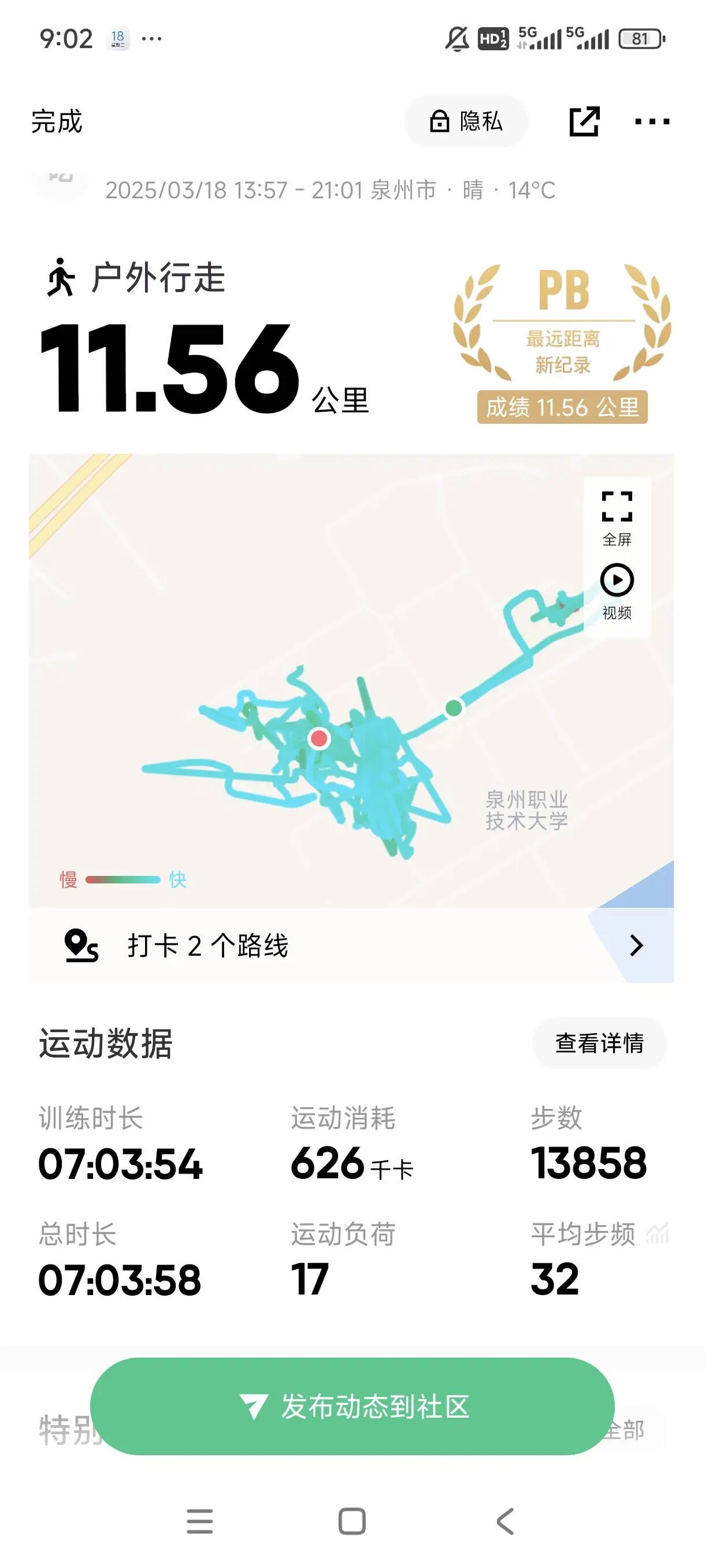This screenshot has height=1568, width=705.
Task: Tap 发布动态到社区 to post
Action: [x=352, y=1407]
